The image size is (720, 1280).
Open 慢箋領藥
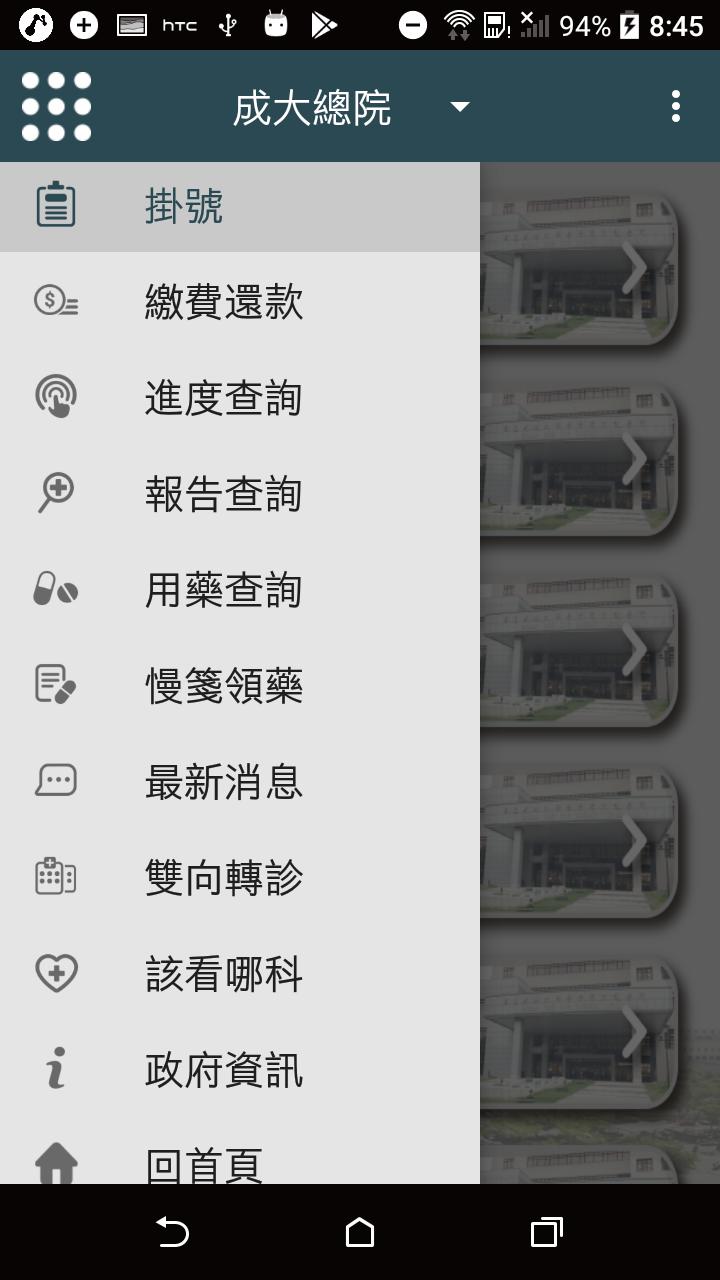pyautogui.click(x=240, y=685)
